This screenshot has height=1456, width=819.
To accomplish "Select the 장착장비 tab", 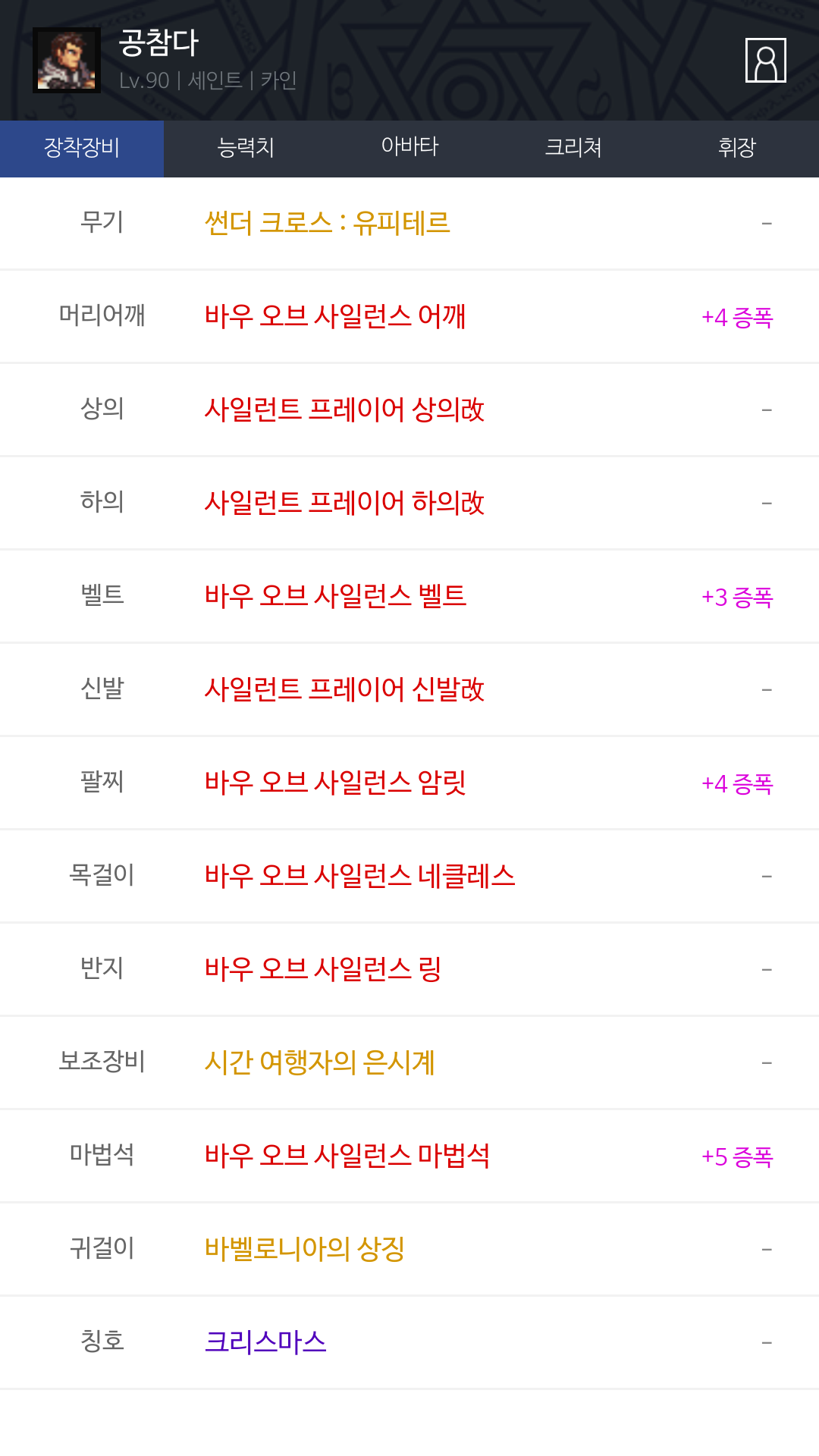I will [x=82, y=148].
